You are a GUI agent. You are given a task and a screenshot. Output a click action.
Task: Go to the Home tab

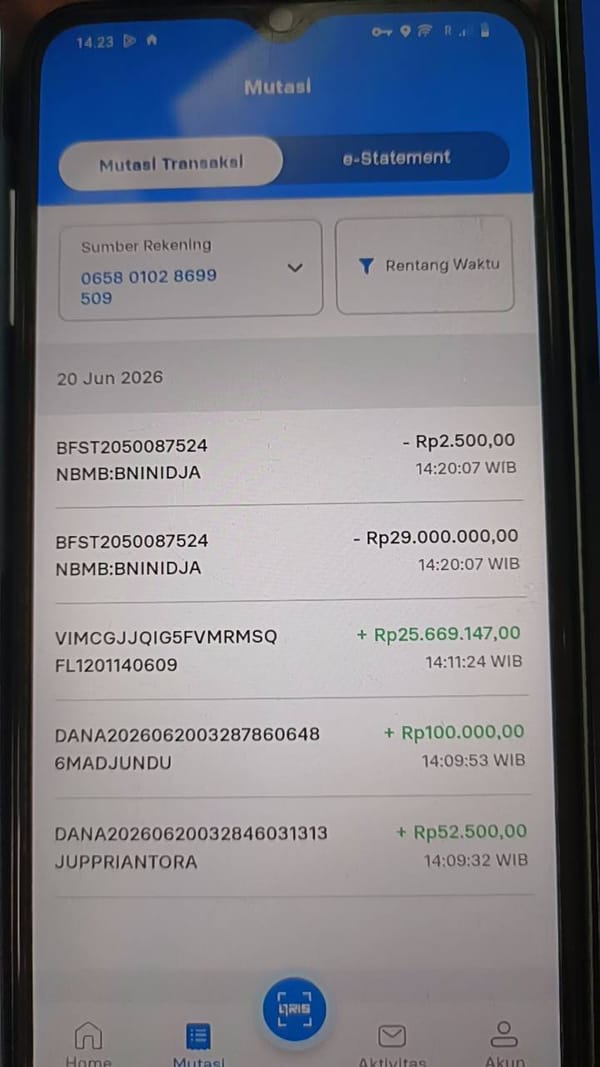pos(88,1045)
